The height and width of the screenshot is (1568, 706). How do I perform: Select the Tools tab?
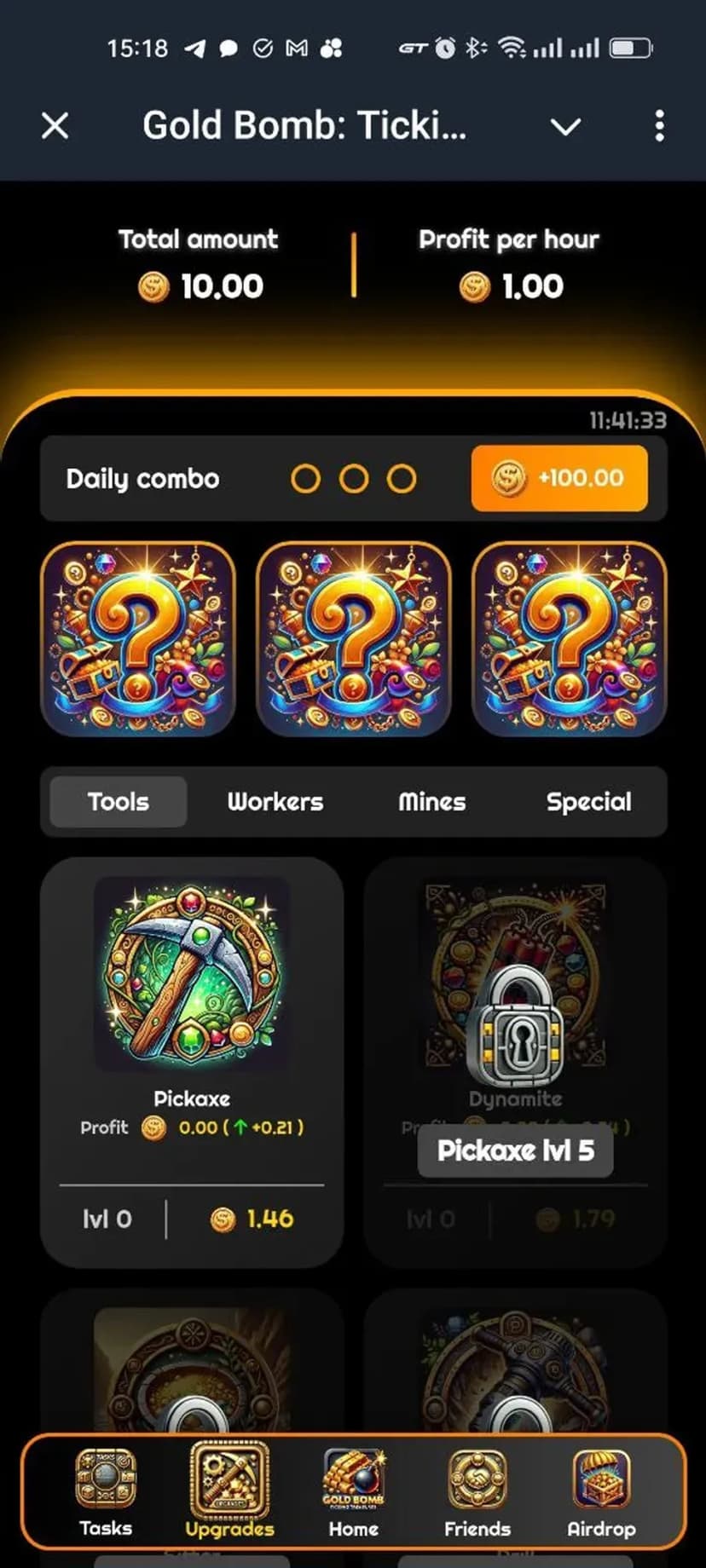click(x=119, y=802)
